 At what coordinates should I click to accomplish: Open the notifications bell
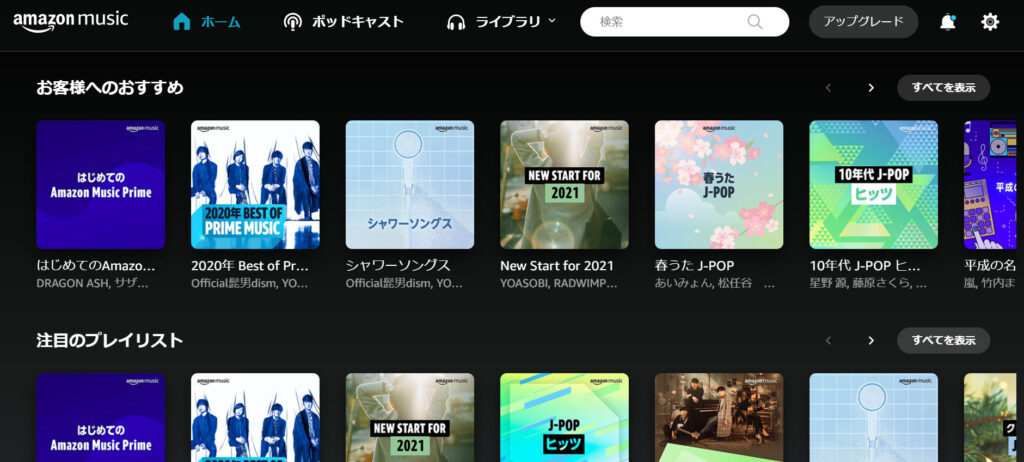pos(947,22)
